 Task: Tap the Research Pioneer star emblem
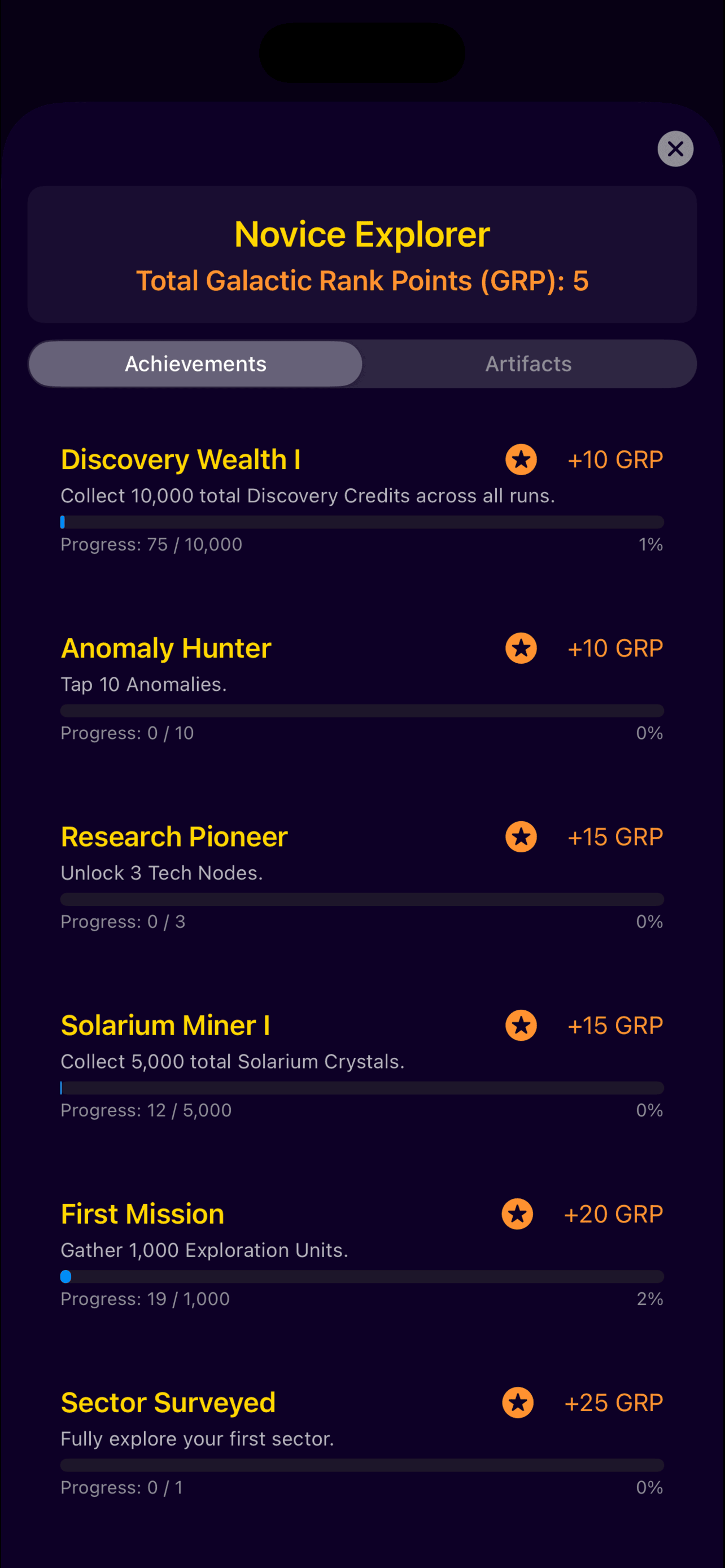tap(521, 837)
